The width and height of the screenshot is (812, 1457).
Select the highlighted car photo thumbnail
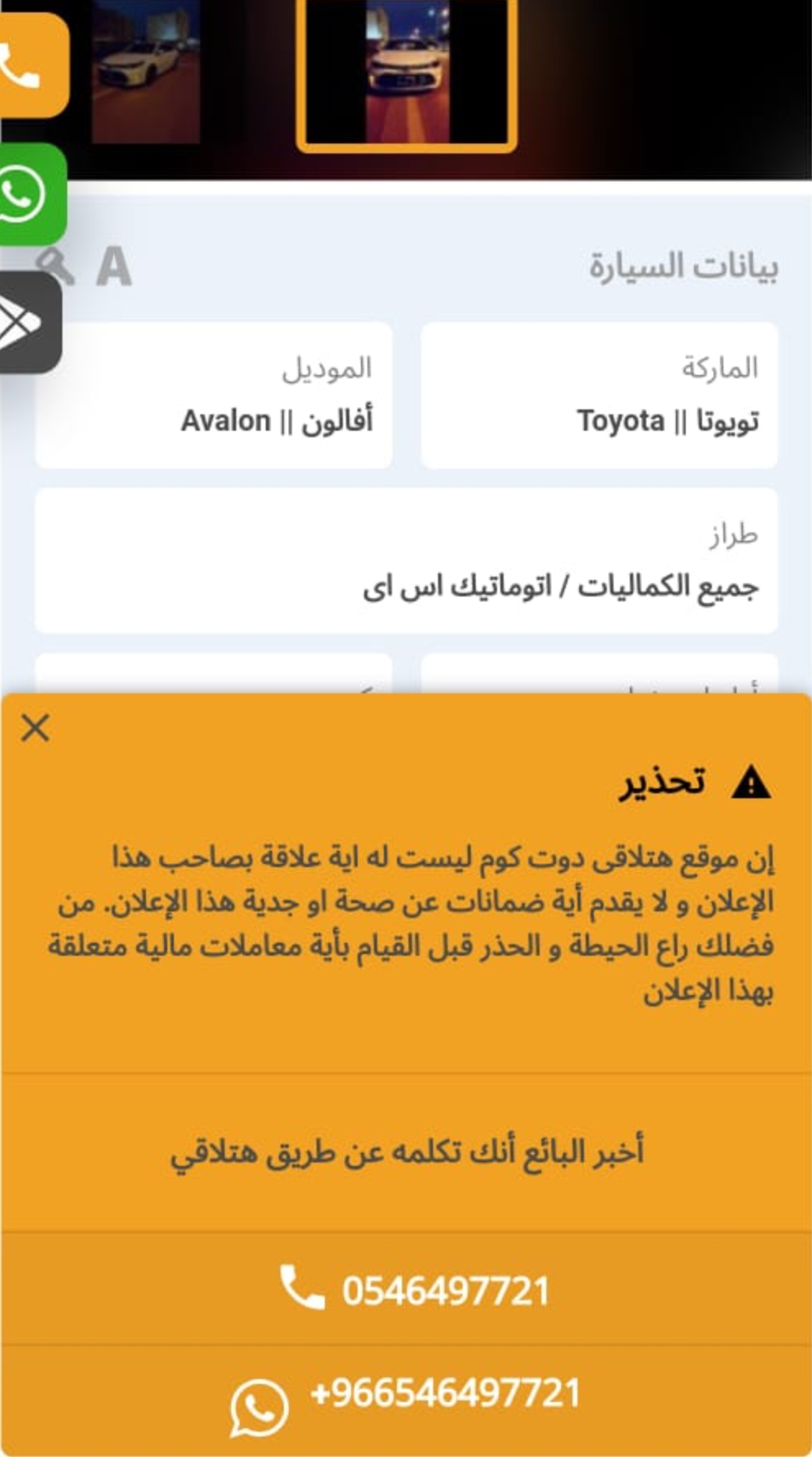[x=407, y=74]
